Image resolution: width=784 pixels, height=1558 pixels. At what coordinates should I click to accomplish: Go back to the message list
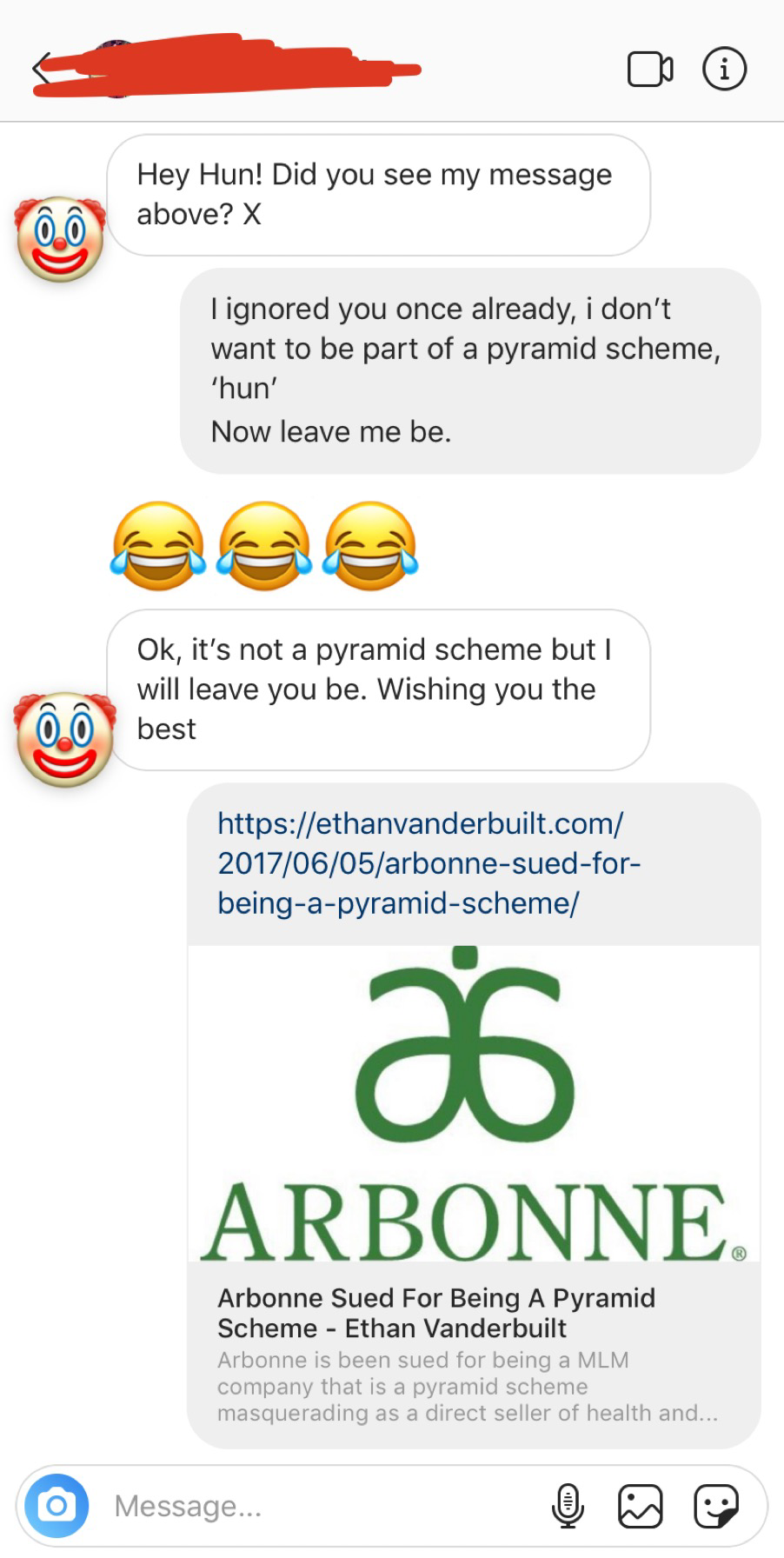pos(43,70)
